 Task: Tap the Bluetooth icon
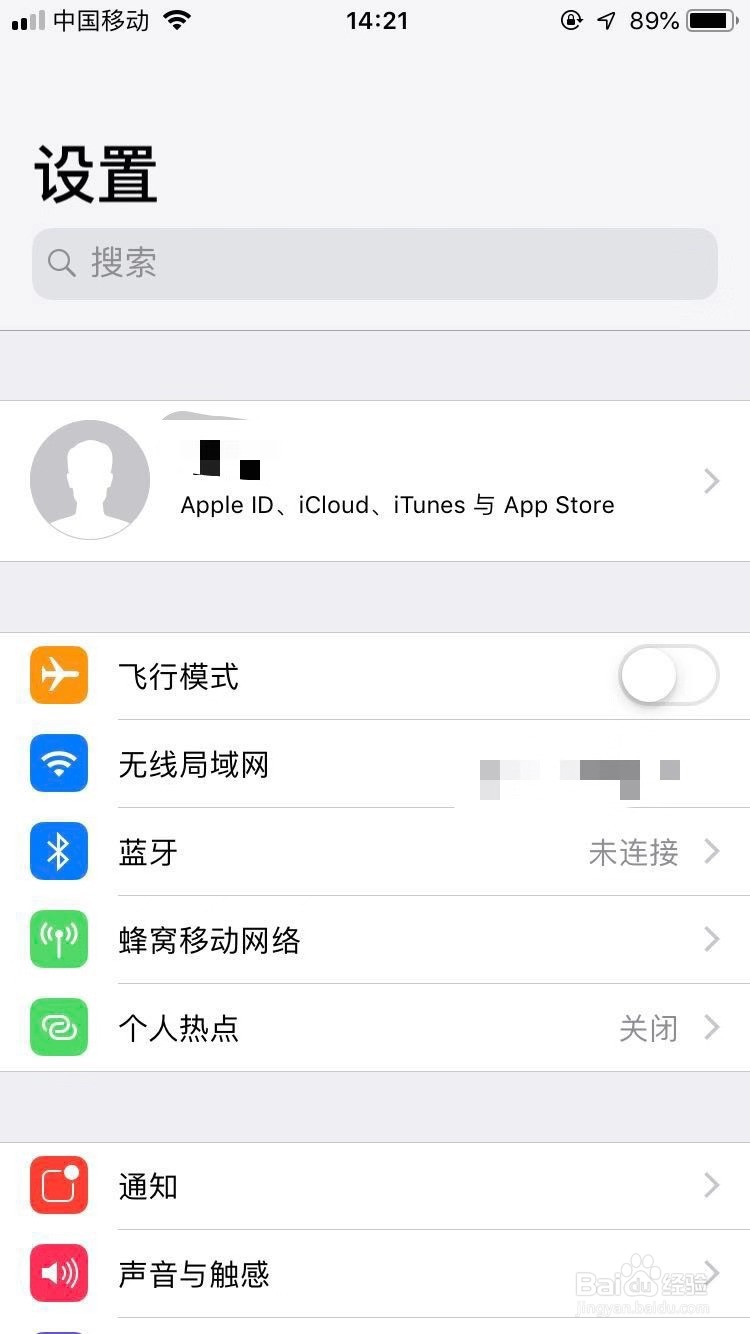(58, 851)
